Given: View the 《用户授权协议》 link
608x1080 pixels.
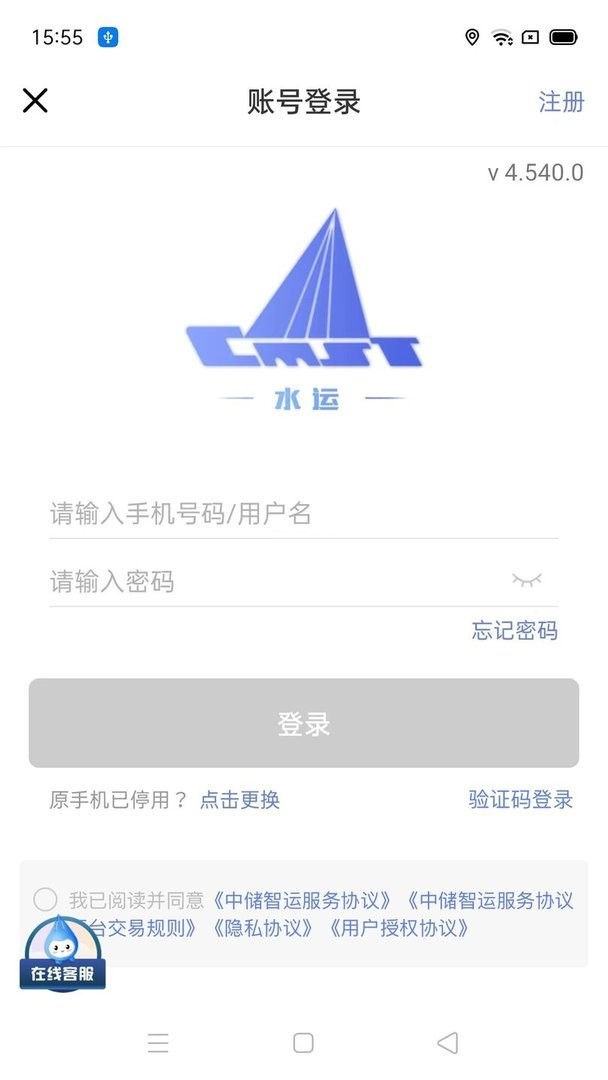Looking at the screenshot, I should click(398, 928).
